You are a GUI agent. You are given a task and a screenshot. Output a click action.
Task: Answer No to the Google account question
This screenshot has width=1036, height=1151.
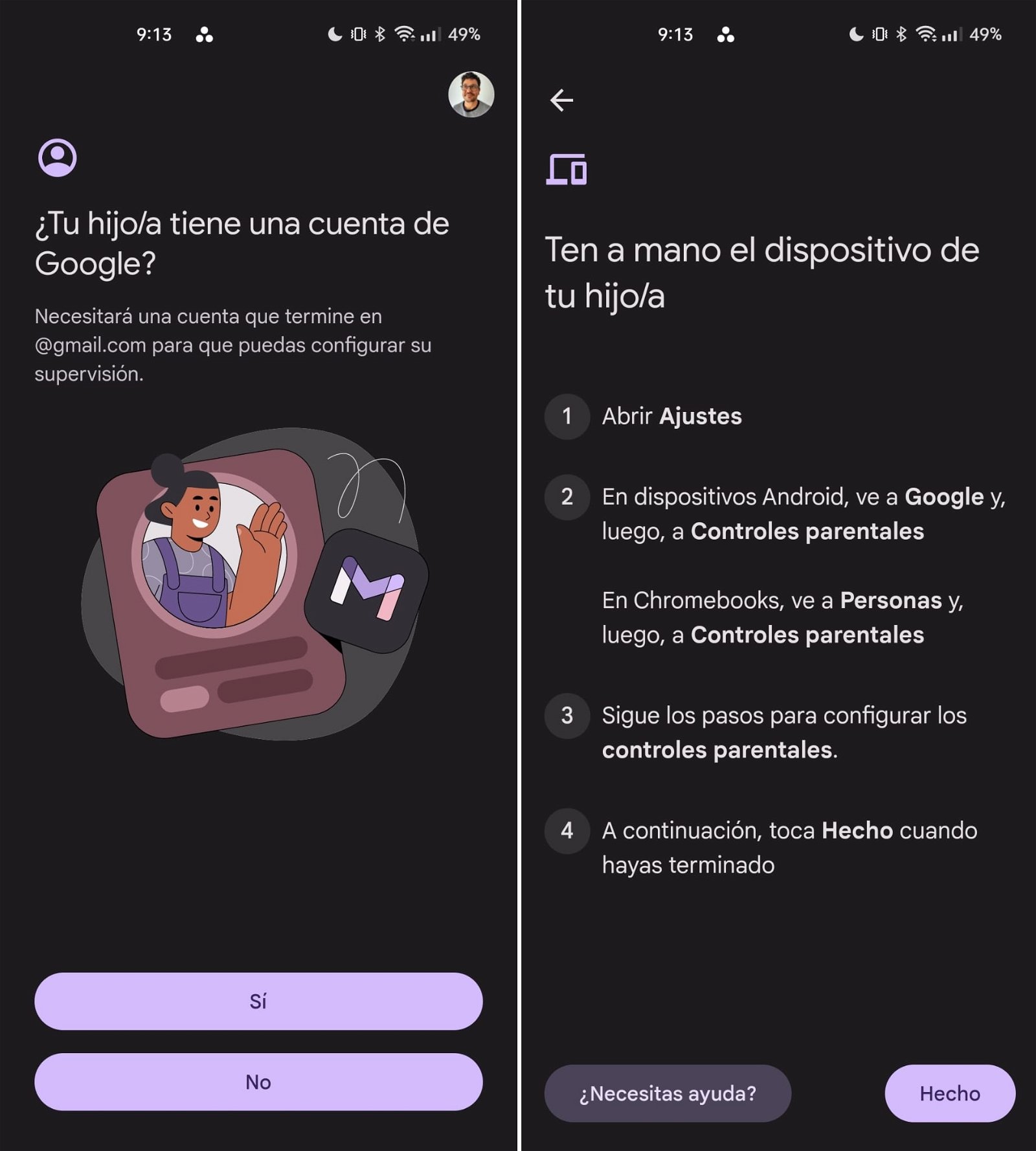[258, 1082]
